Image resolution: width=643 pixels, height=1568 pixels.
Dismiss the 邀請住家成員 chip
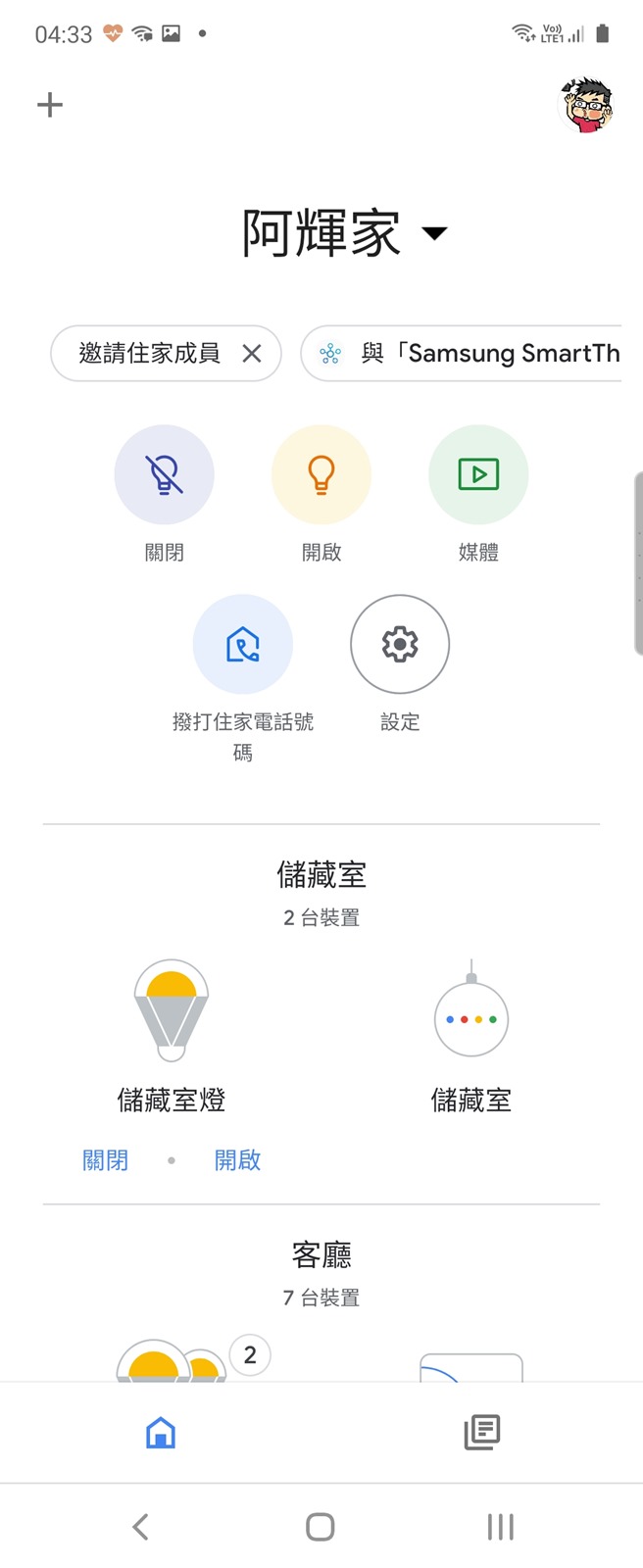click(252, 354)
